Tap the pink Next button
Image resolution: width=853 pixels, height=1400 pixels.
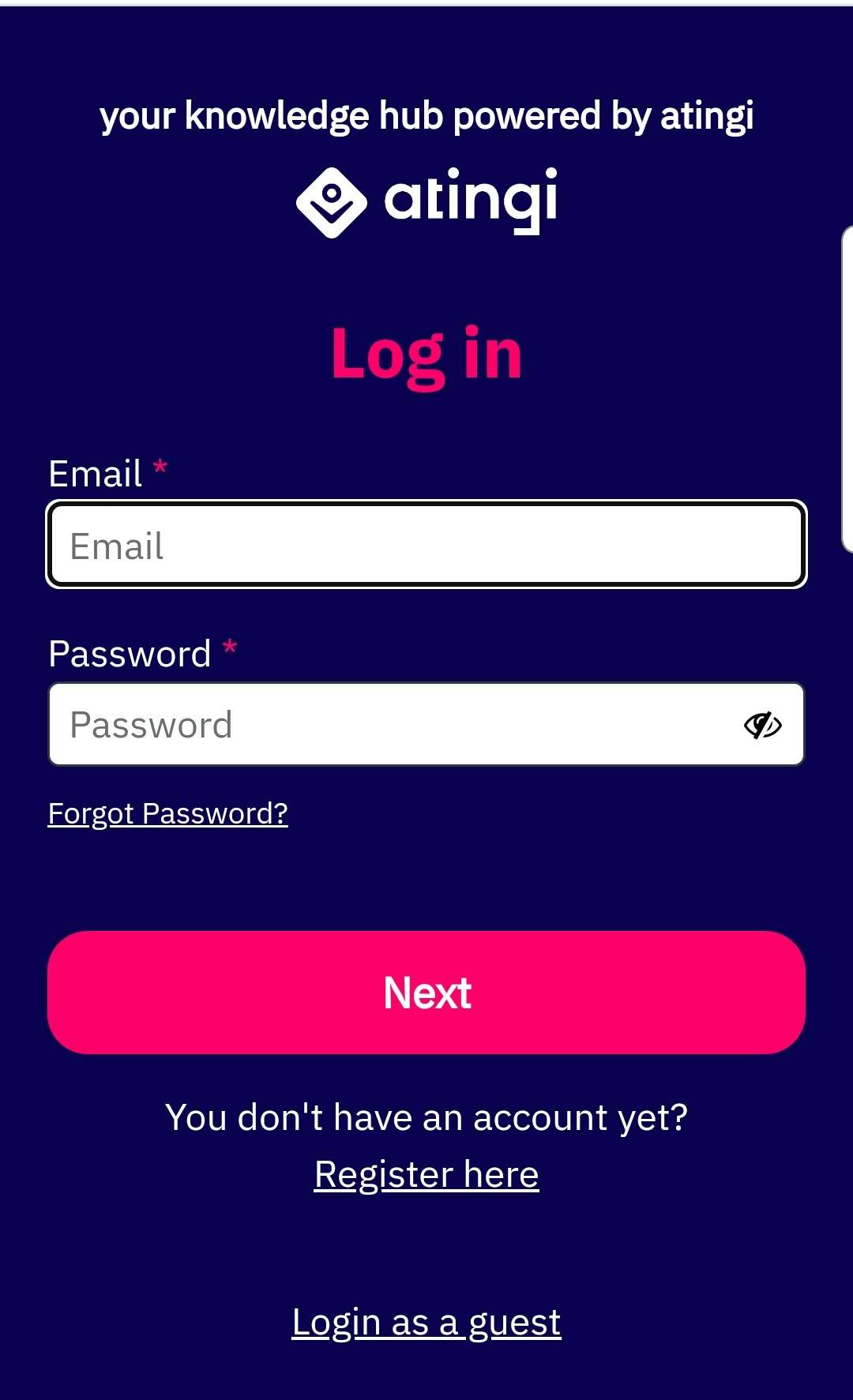426,993
